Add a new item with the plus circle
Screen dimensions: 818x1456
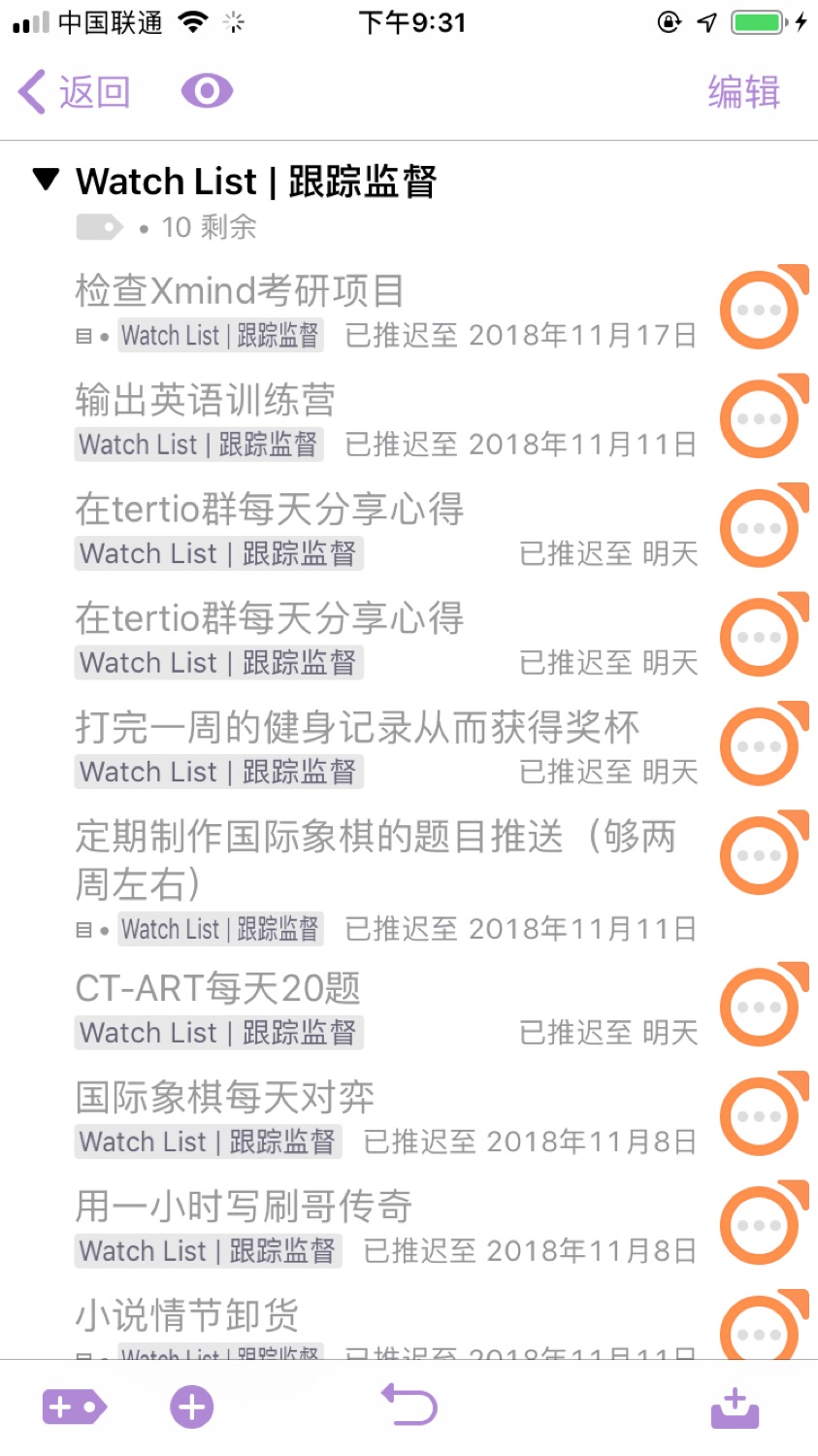pos(192,1406)
